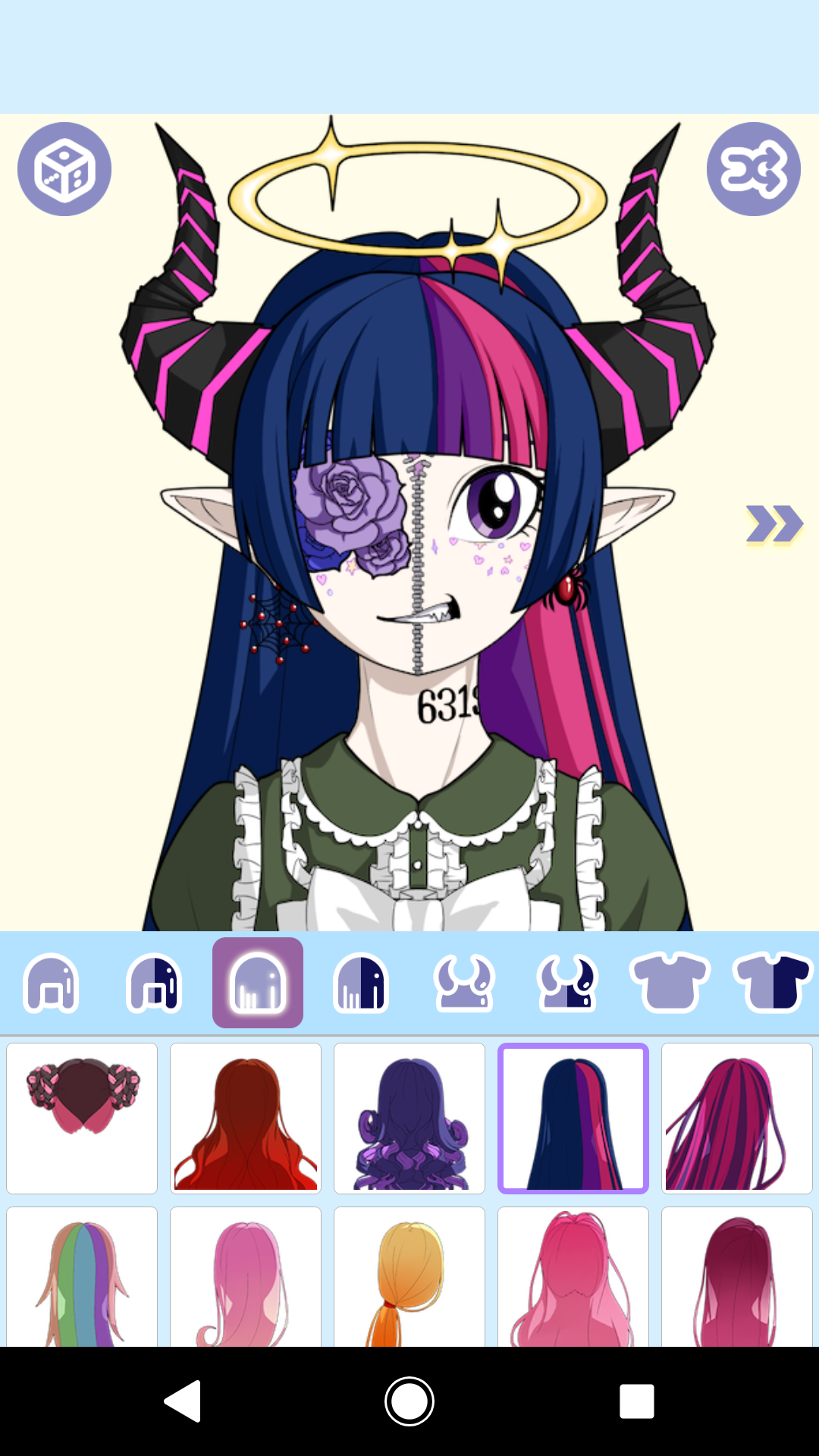This screenshot has height=1456, width=819.
Task: Pick the purple curly hairstyle
Action: (409, 1118)
